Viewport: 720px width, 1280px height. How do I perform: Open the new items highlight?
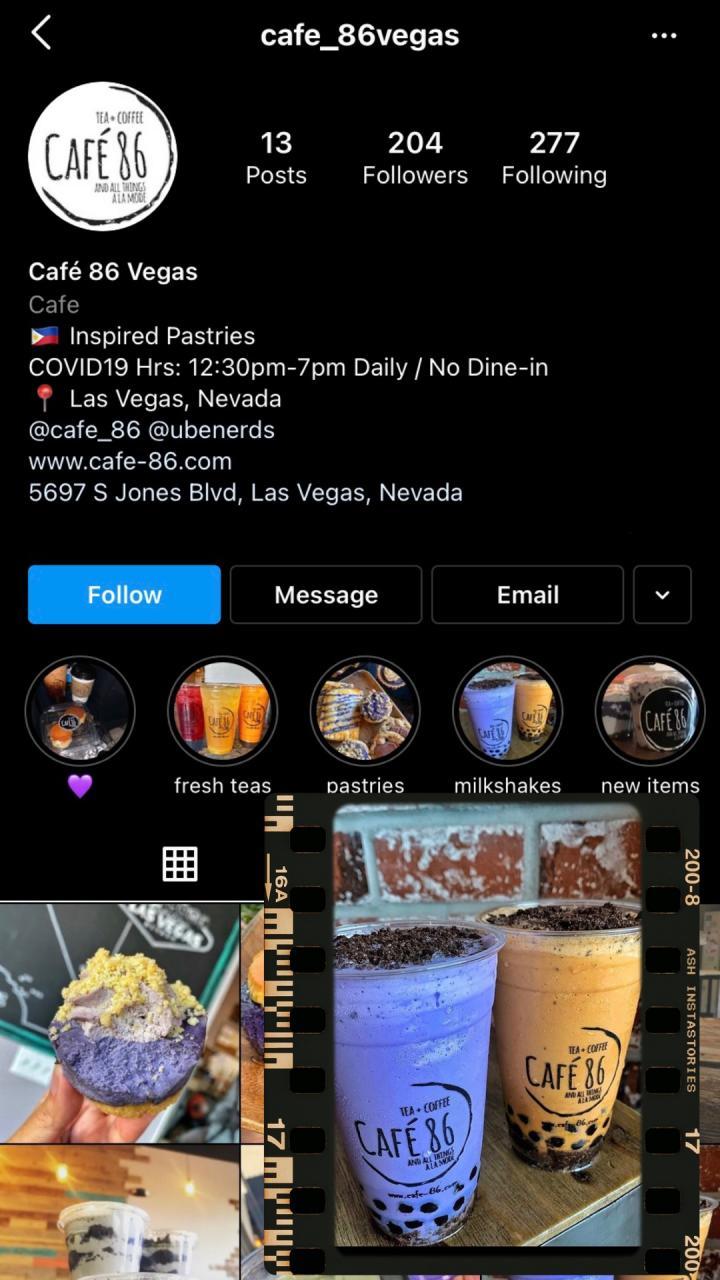coord(650,711)
